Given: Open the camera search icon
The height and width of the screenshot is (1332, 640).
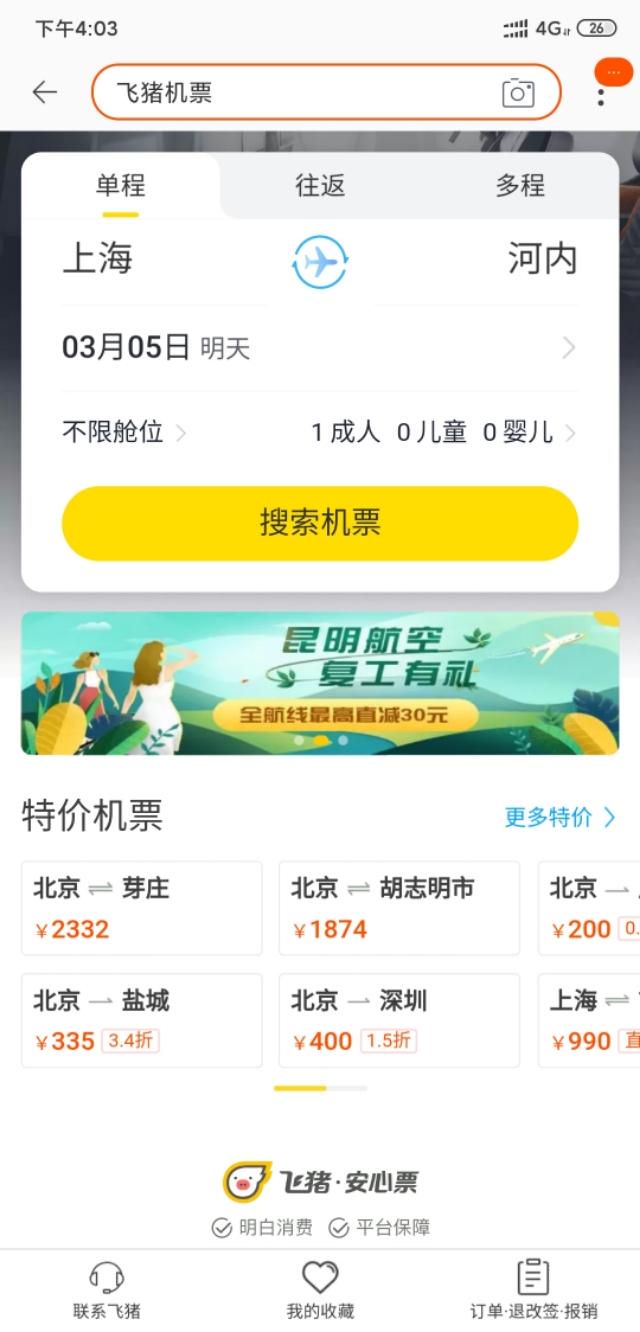Looking at the screenshot, I should [517, 93].
